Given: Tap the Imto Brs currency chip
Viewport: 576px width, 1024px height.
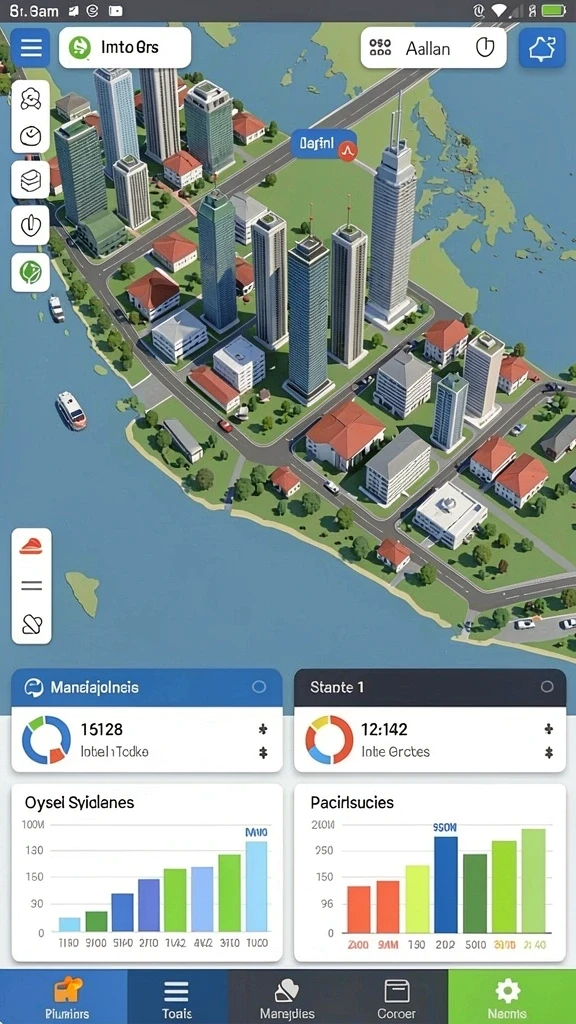Looking at the screenshot, I should (125, 47).
